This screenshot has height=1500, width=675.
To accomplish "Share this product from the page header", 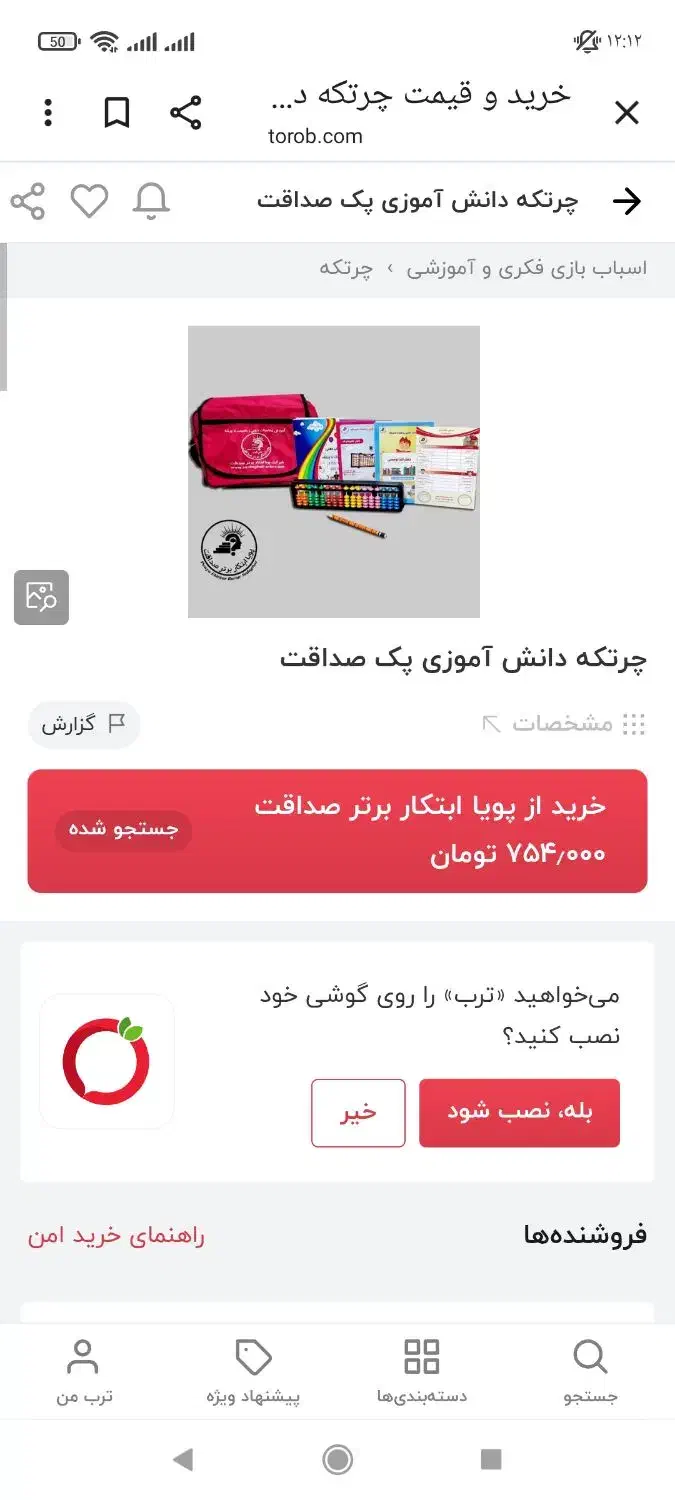I will [x=28, y=201].
